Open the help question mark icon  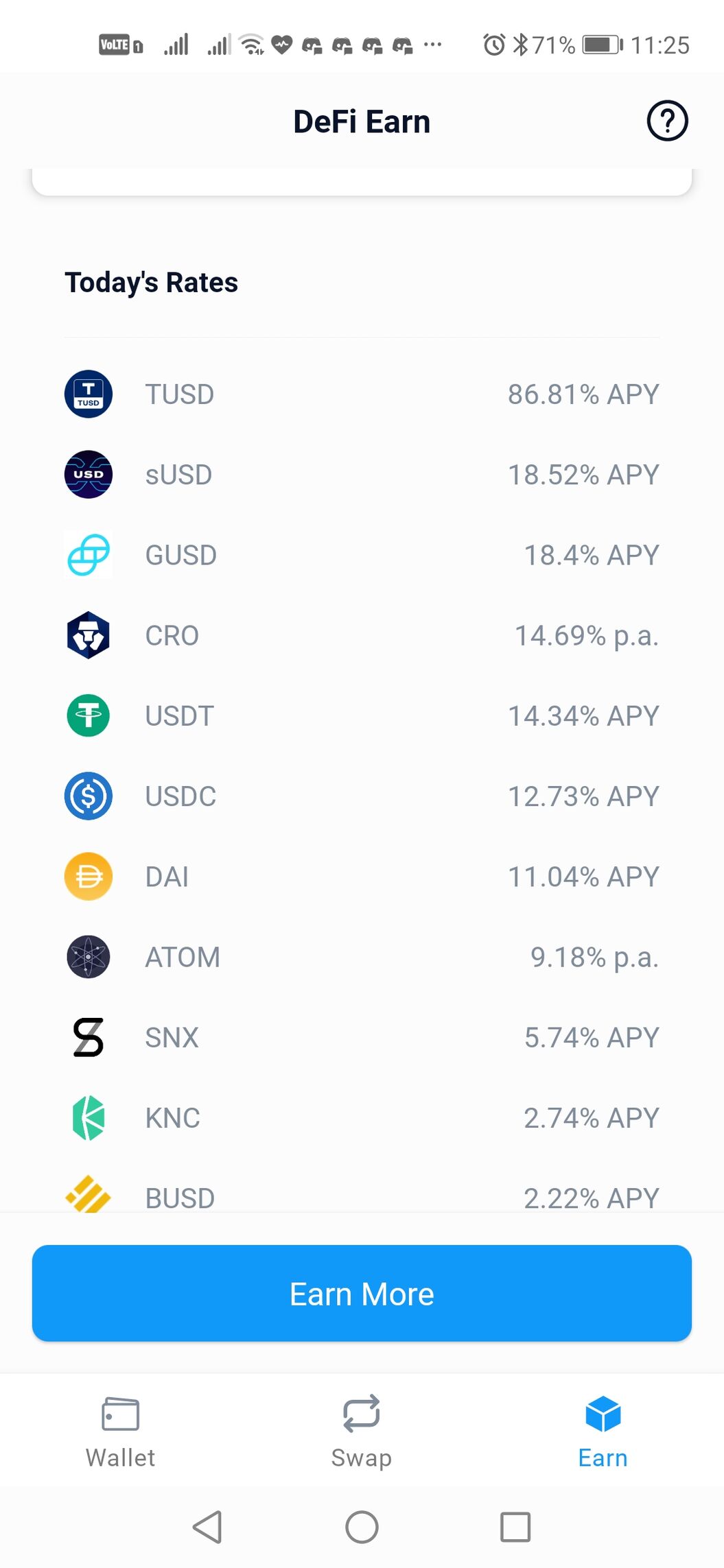[x=667, y=121]
